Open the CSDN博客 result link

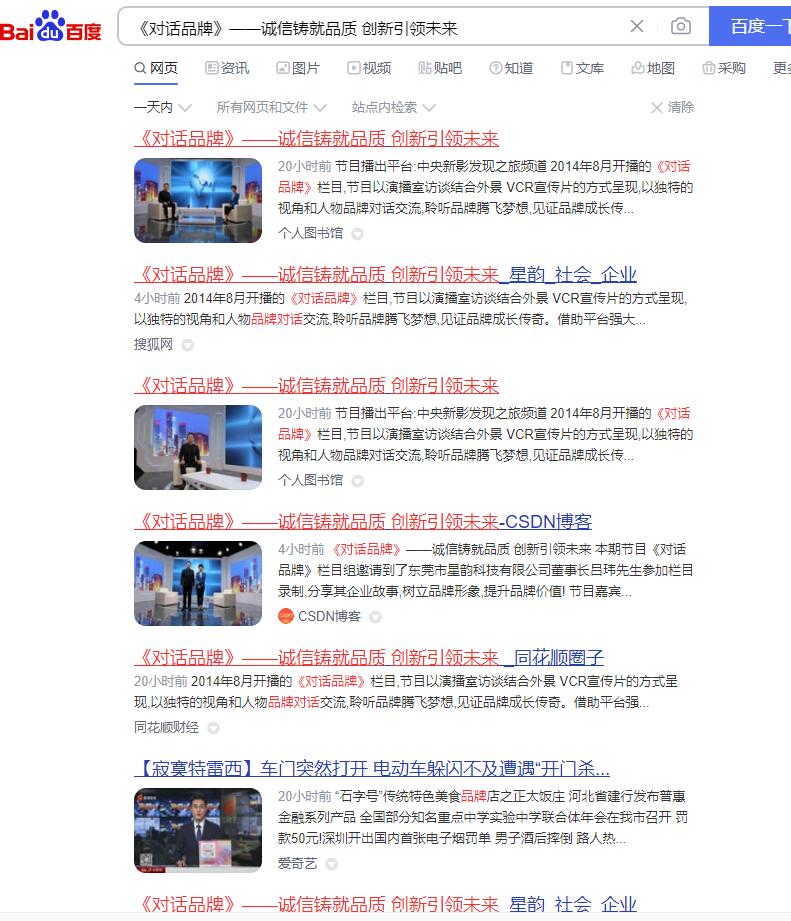363,521
